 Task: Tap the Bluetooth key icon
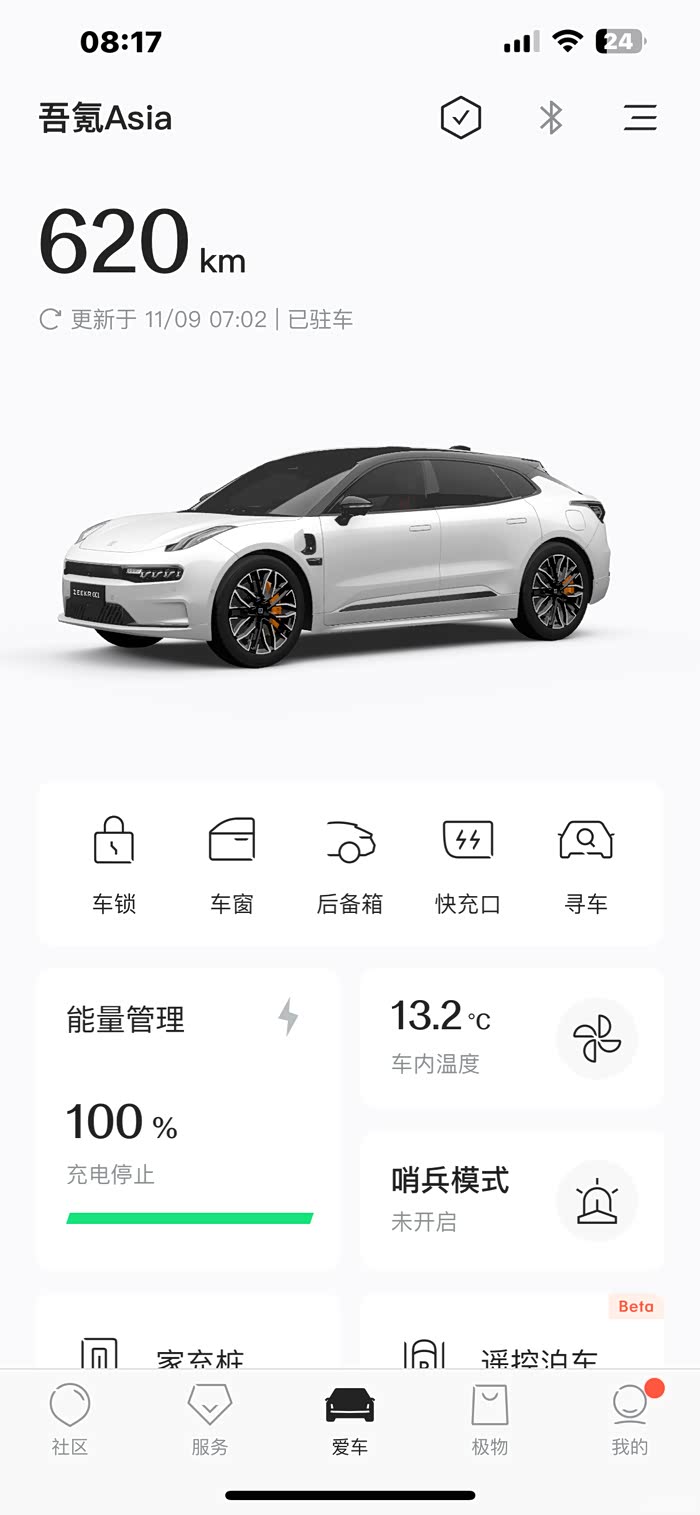tap(551, 118)
